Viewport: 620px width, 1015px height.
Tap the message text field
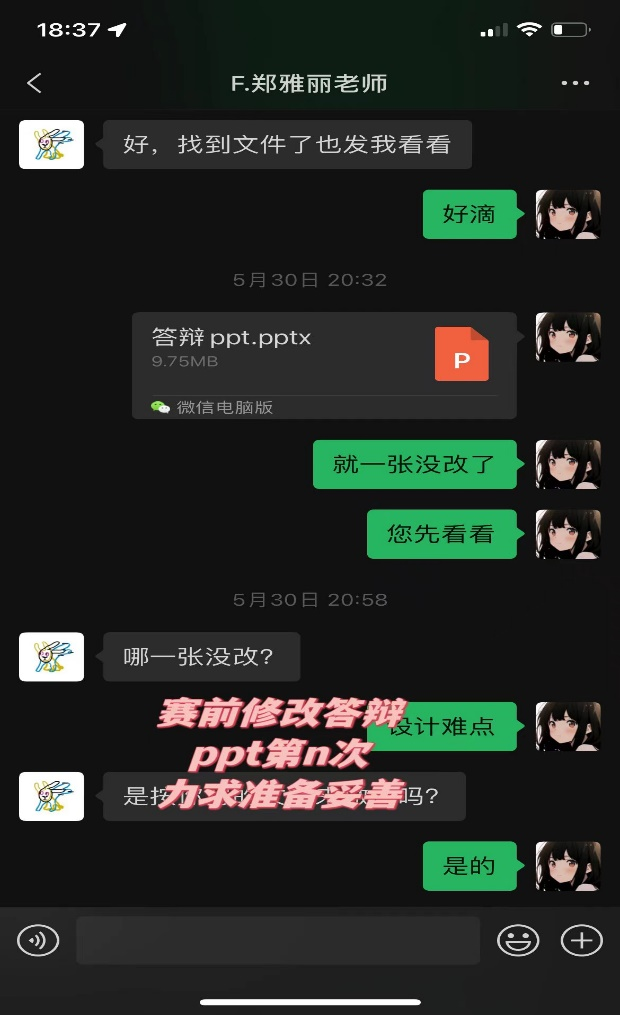tap(278, 940)
